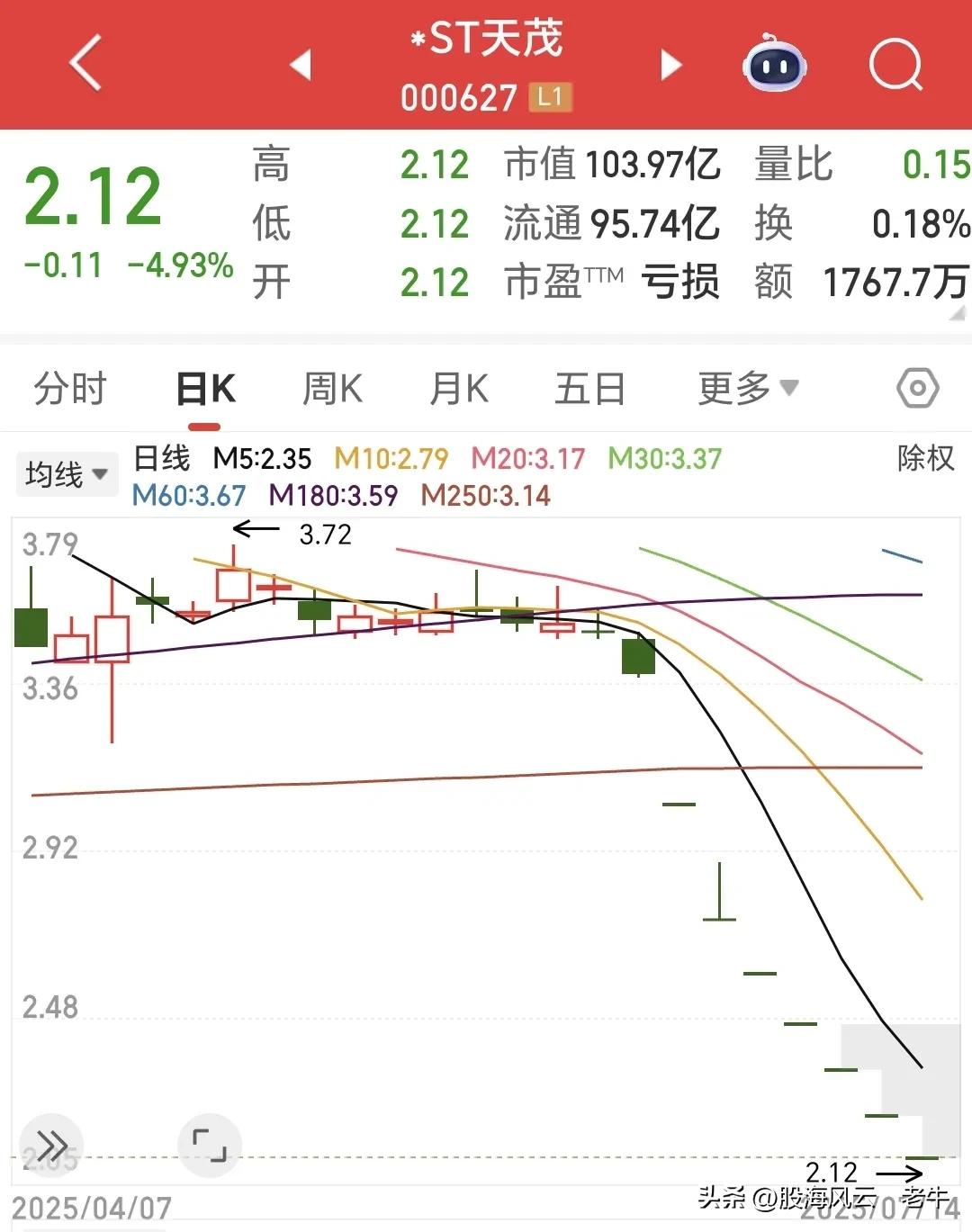Open the 更多 dropdown

[745, 387]
